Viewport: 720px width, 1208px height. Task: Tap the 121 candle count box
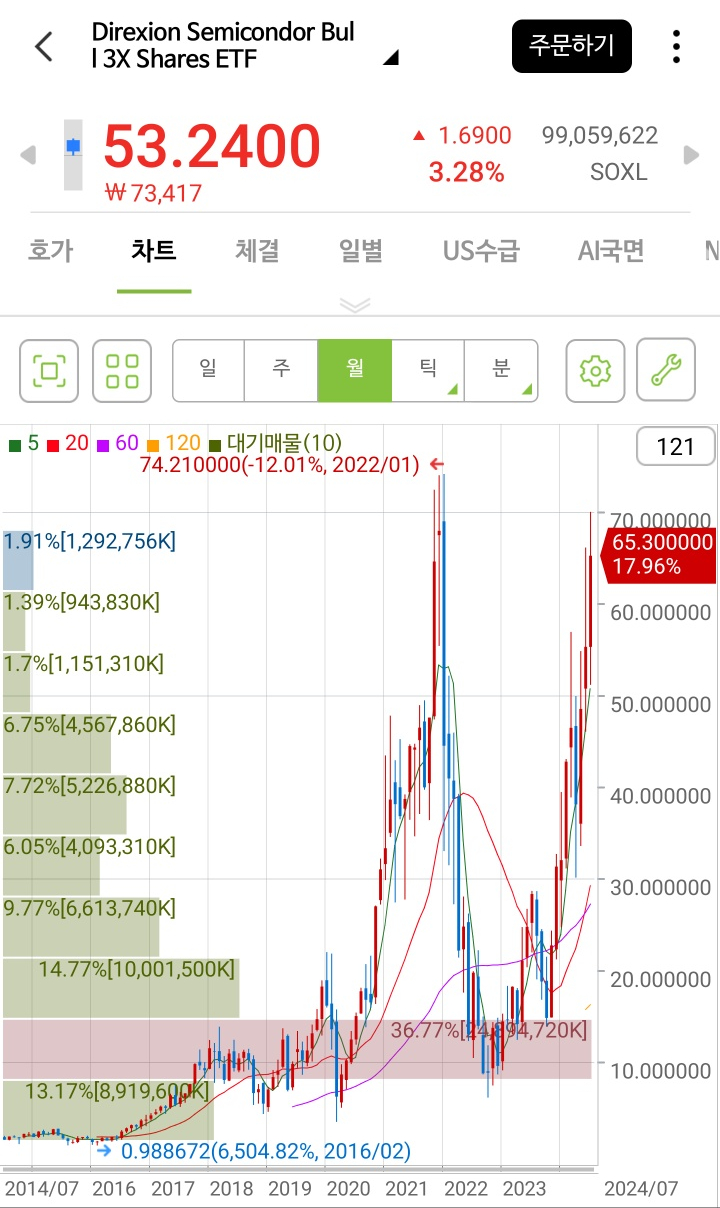click(676, 446)
